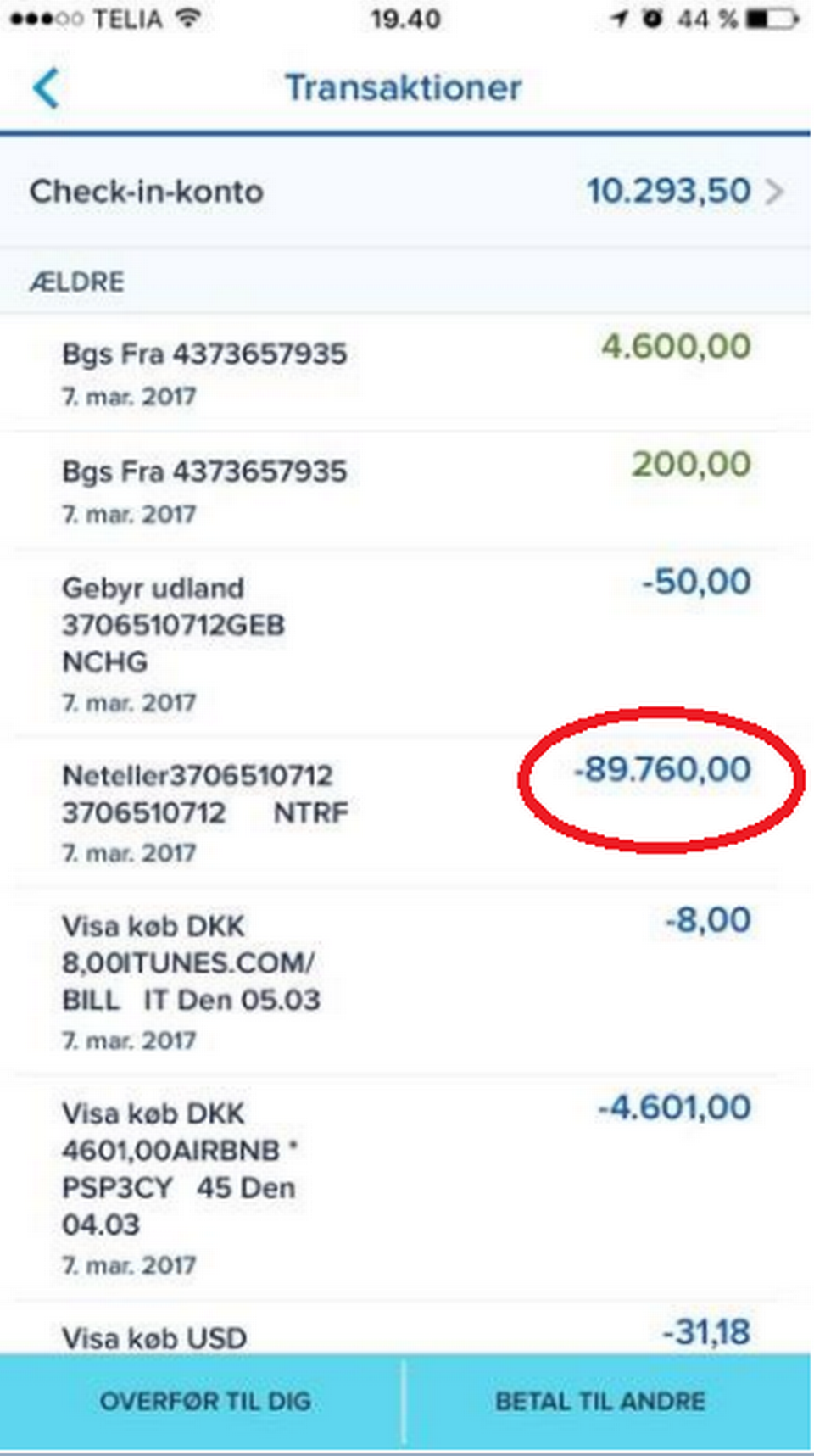Viewport: 814px width, 1456px height.
Task: Tap Overfør til dig button
Action: point(204,1401)
